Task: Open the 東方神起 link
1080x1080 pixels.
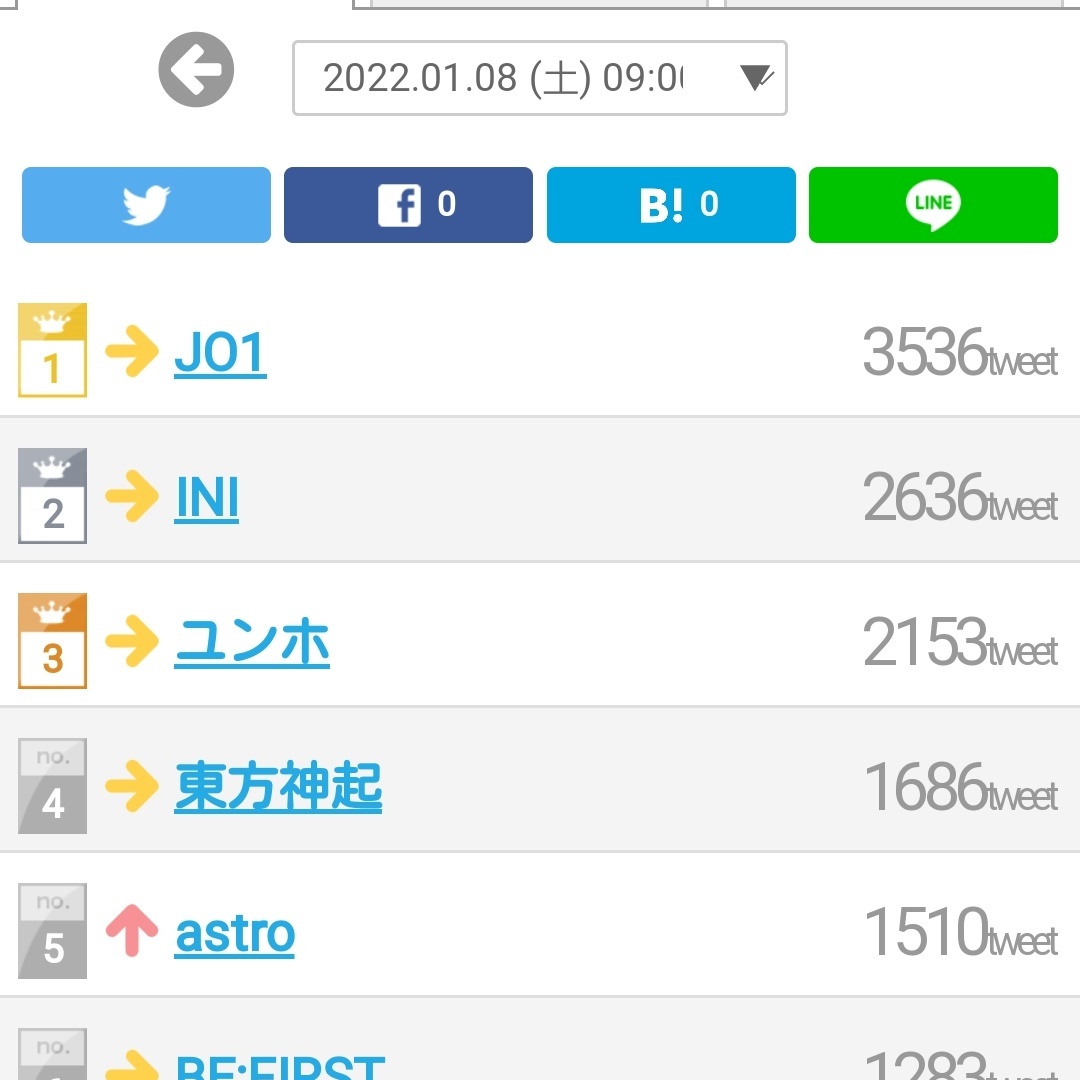Action: tap(278, 787)
